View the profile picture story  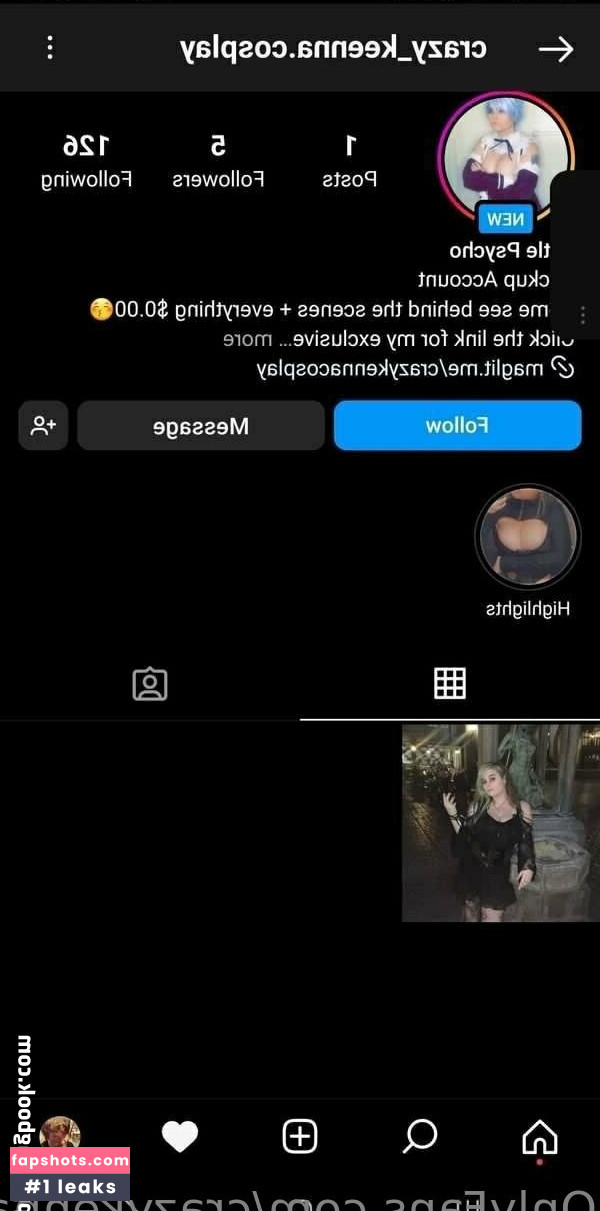[505, 160]
